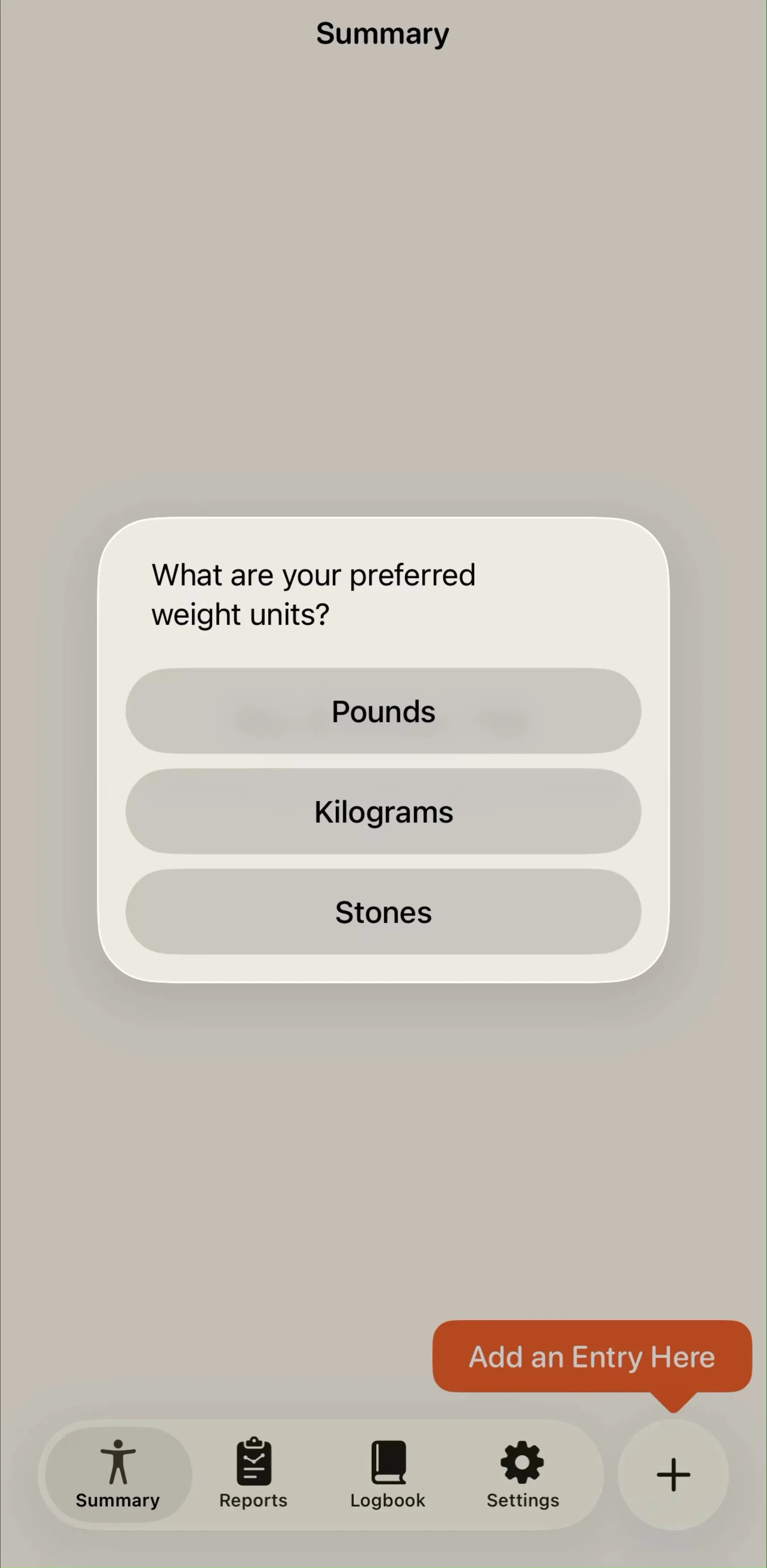
Task: Go to the Settings tab
Action: point(522,1473)
